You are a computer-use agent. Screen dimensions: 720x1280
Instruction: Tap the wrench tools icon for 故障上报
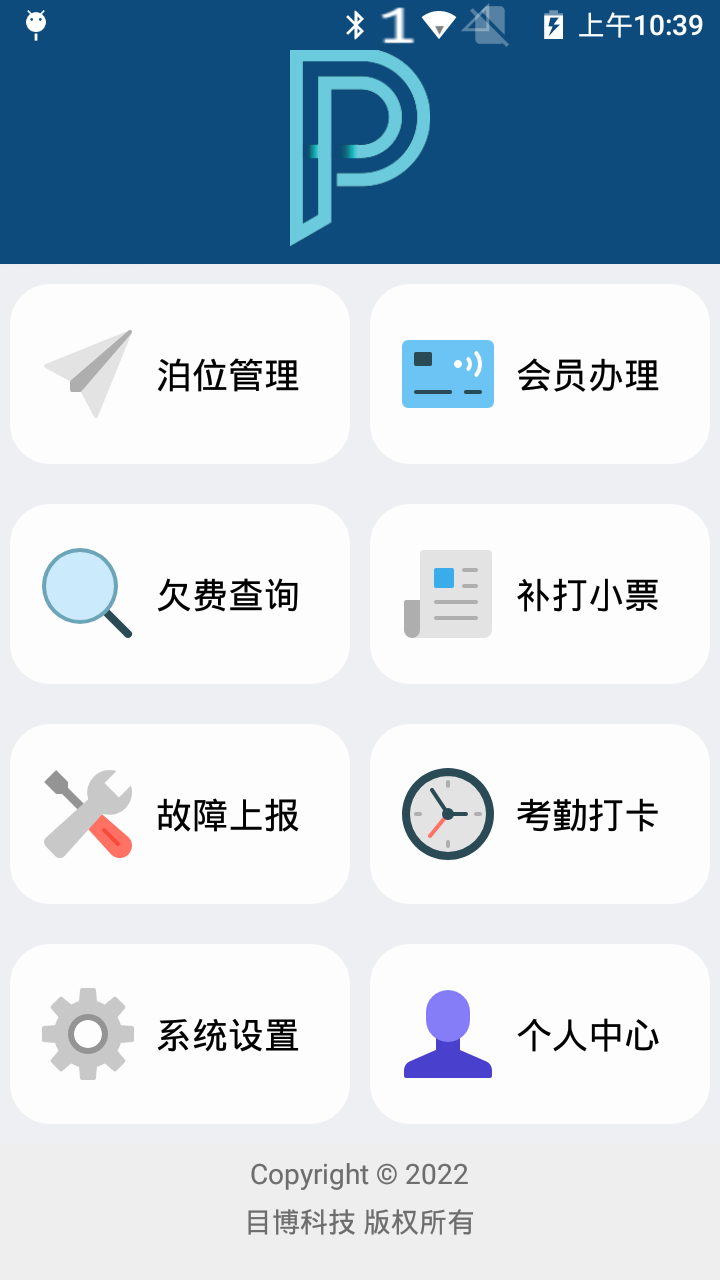[88, 812]
